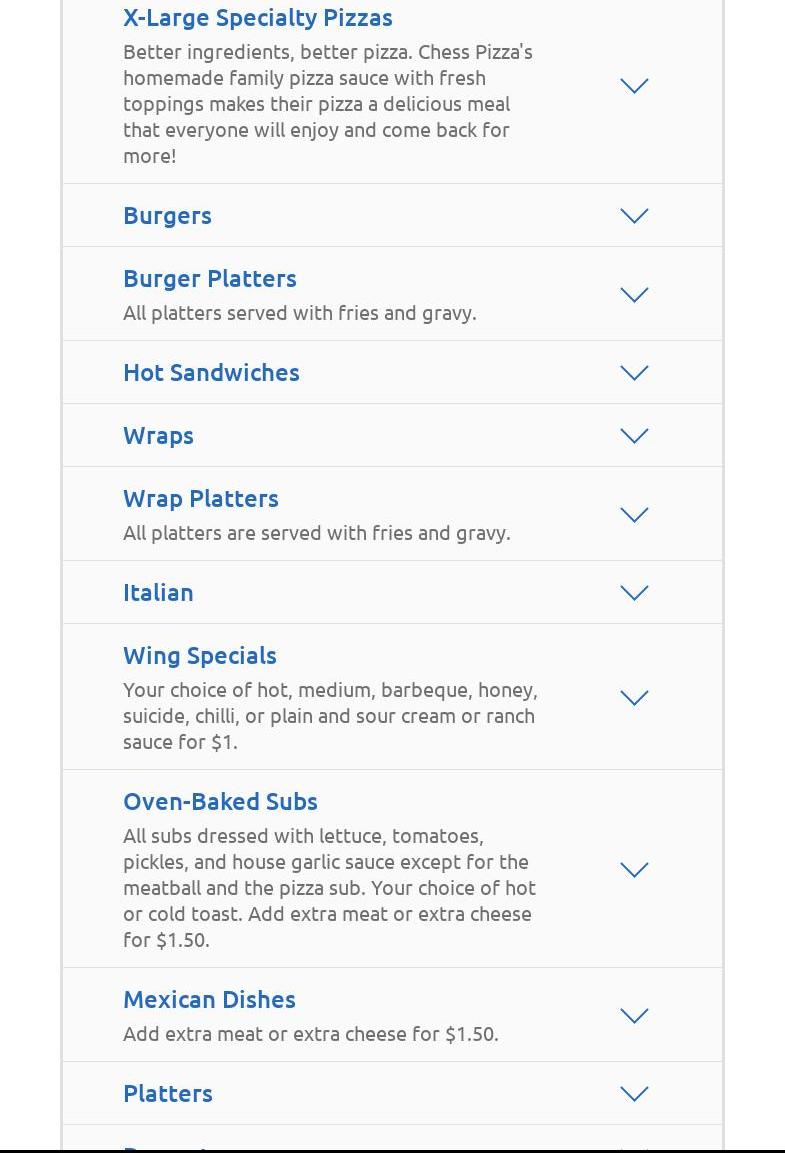785x1153 pixels.
Task: Expand Burger Platters section
Action: click(x=634, y=295)
